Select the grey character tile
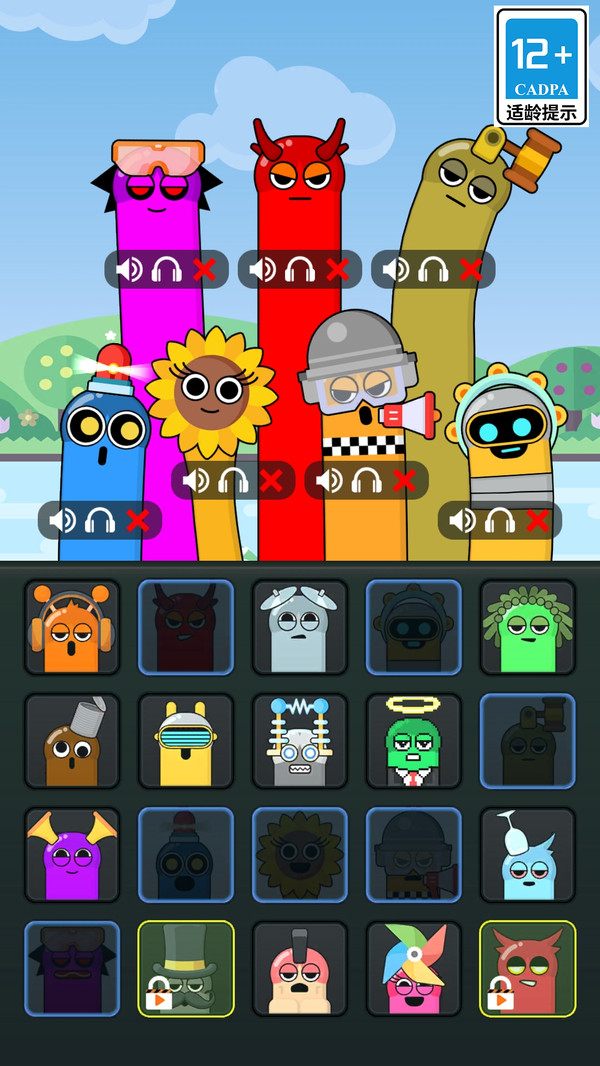This screenshot has height=1066, width=600. (x=300, y=627)
